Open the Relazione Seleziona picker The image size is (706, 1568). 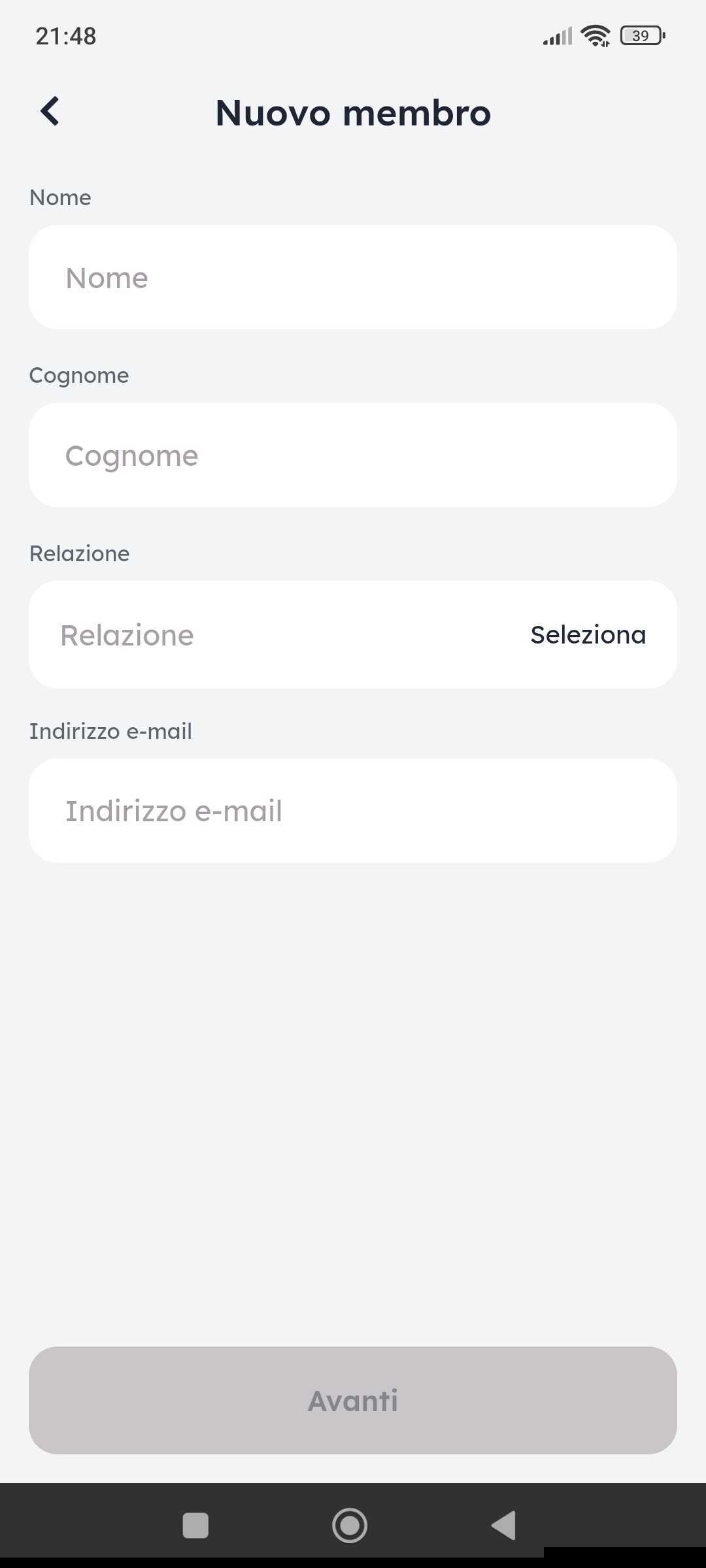[x=587, y=635]
